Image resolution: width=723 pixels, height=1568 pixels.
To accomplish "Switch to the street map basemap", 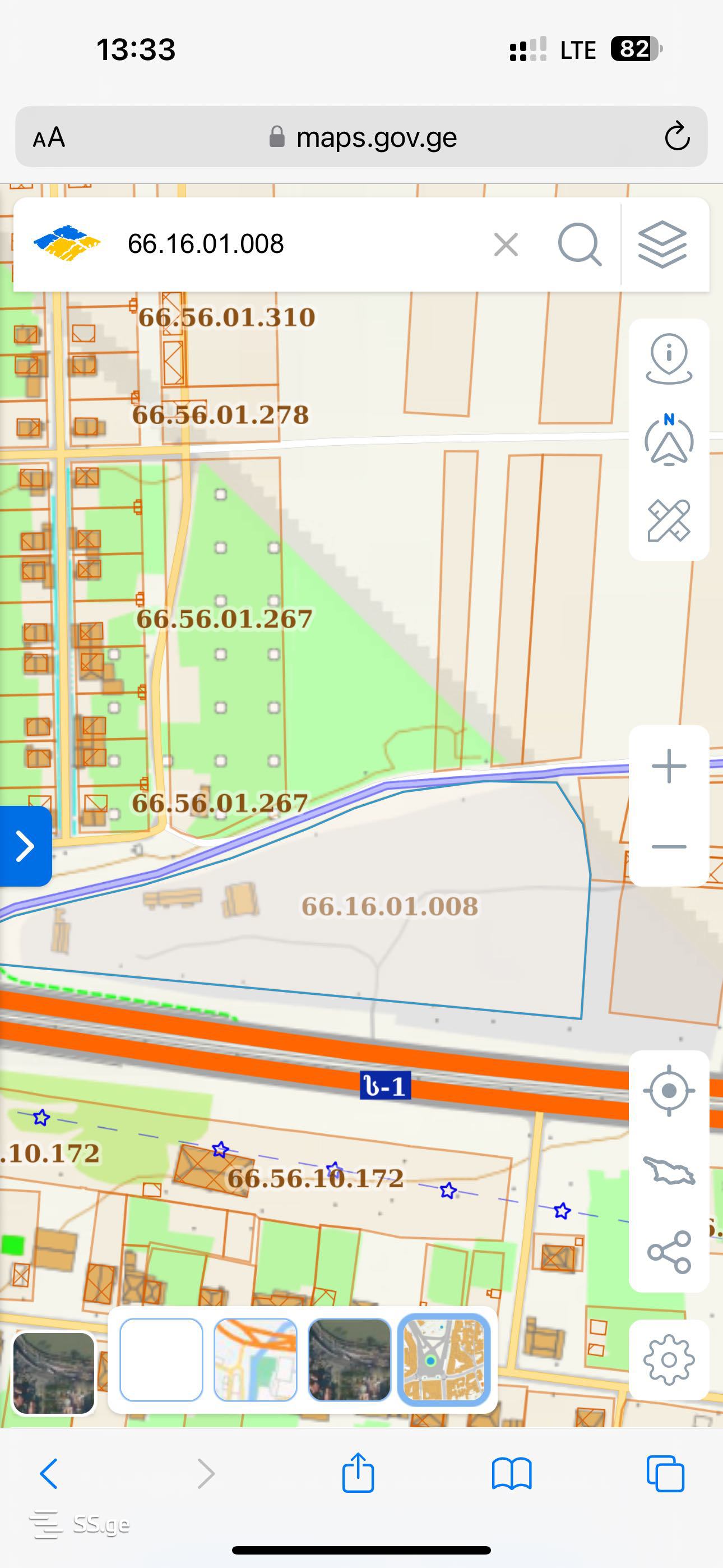I will [255, 1360].
